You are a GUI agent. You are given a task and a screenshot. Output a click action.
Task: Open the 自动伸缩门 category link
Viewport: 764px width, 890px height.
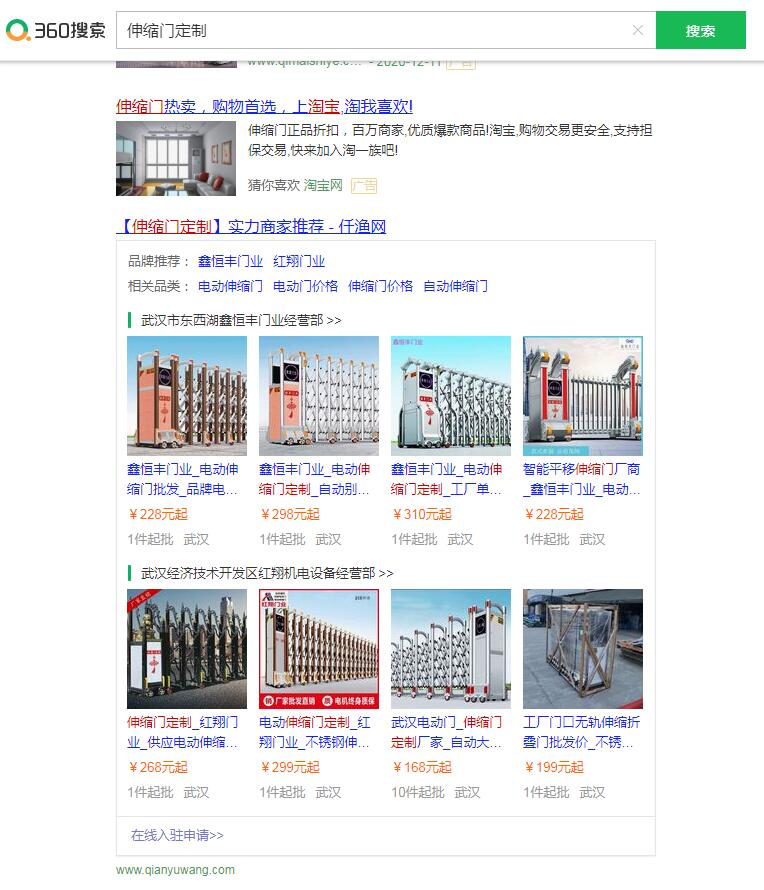[455, 286]
